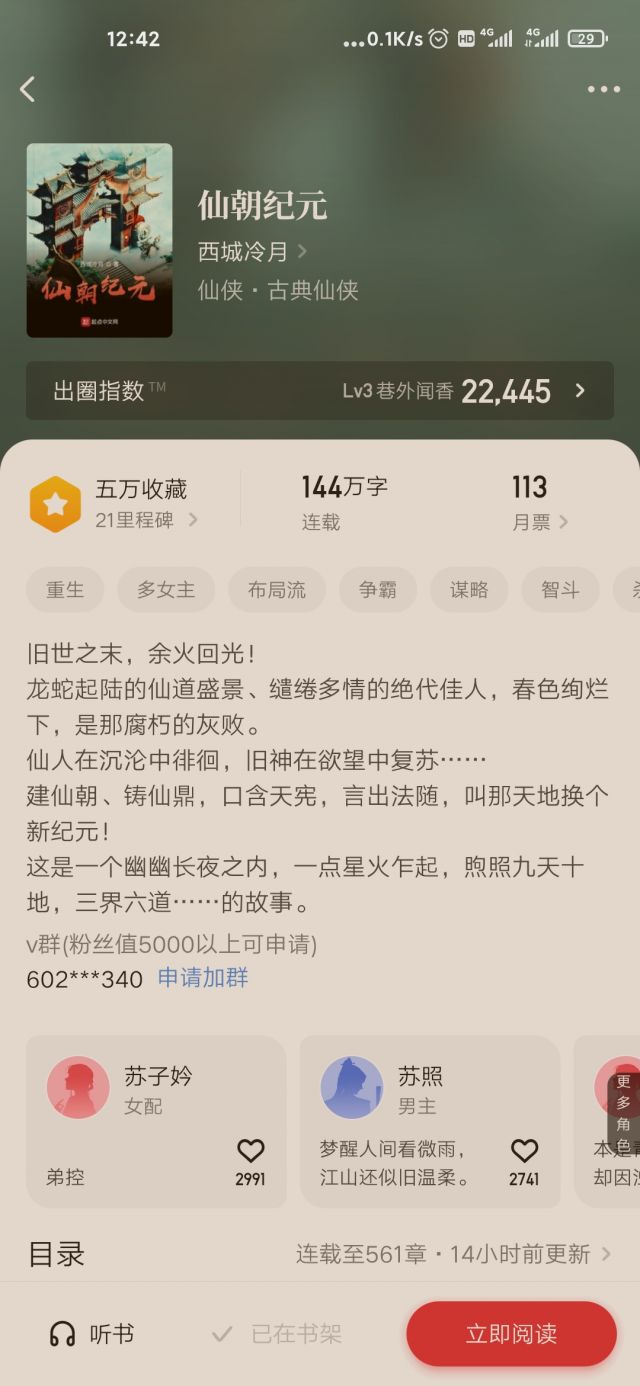The height and width of the screenshot is (1386, 640).
Task: Select the 布局流 tag chip
Action: (x=277, y=590)
